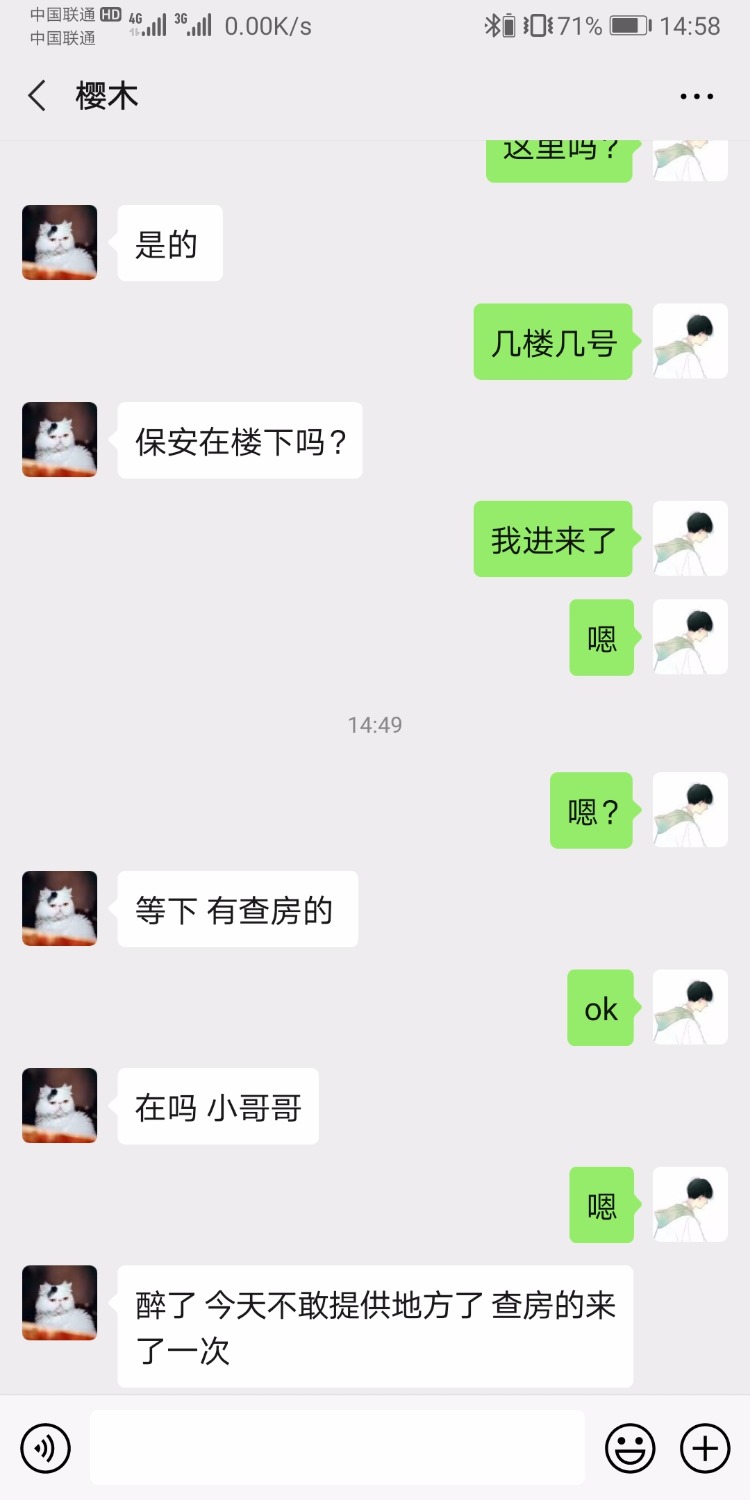The image size is (750, 1500).
Task: Tap the message bubble saying 保安在楼下吗？
Action: click(x=238, y=440)
